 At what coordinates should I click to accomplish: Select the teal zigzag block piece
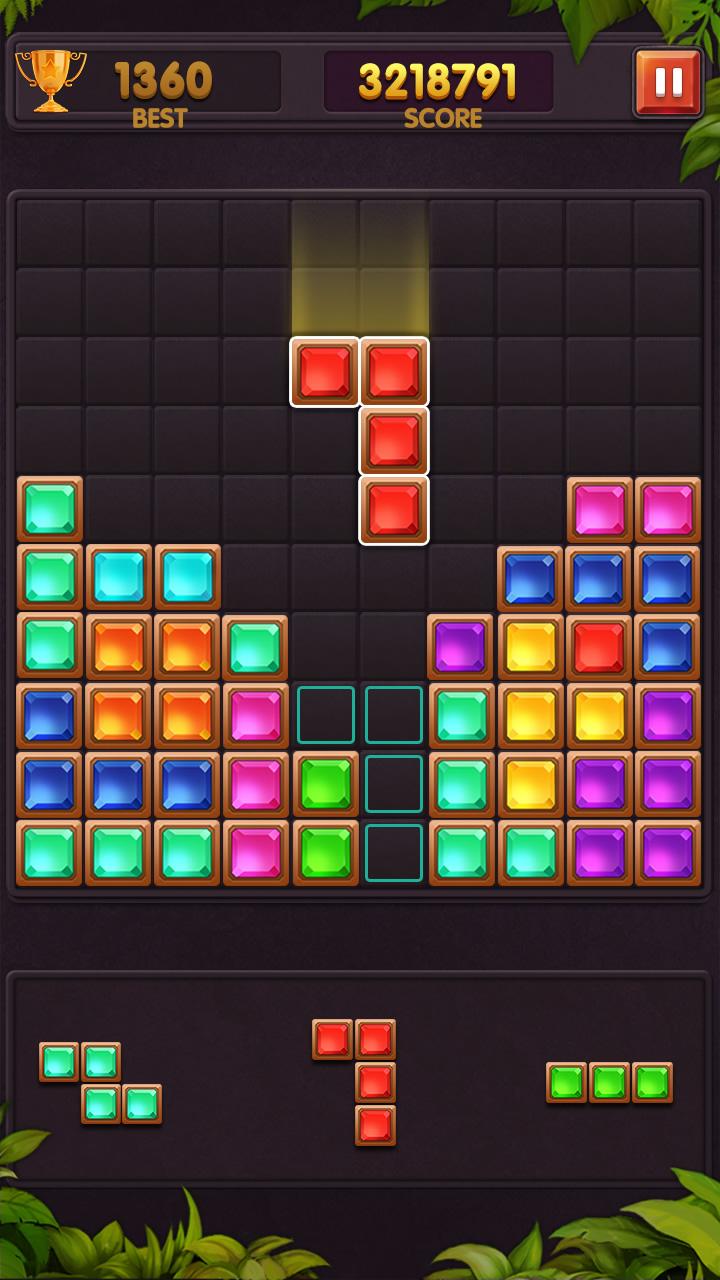(x=100, y=1083)
